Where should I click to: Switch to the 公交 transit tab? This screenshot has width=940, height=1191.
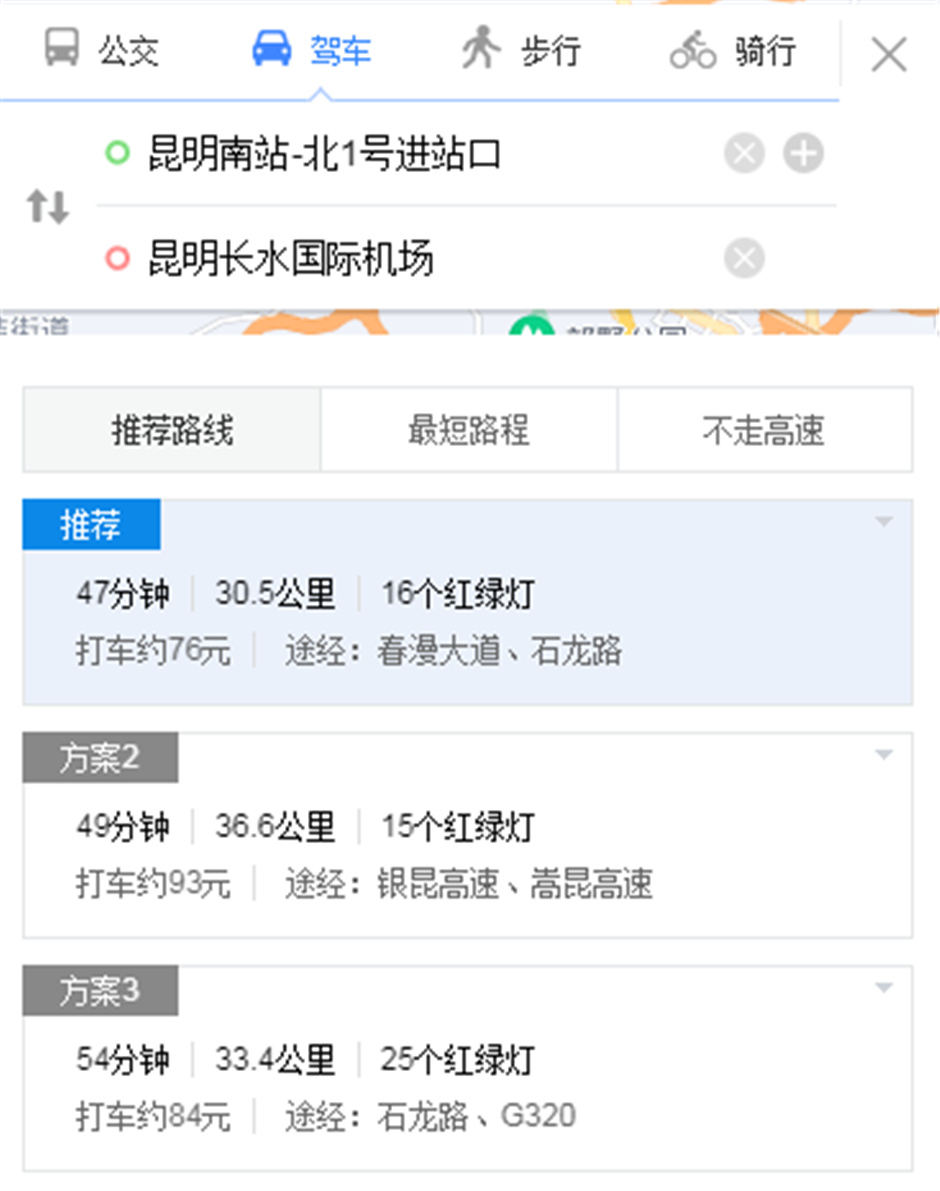[x=101, y=49]
